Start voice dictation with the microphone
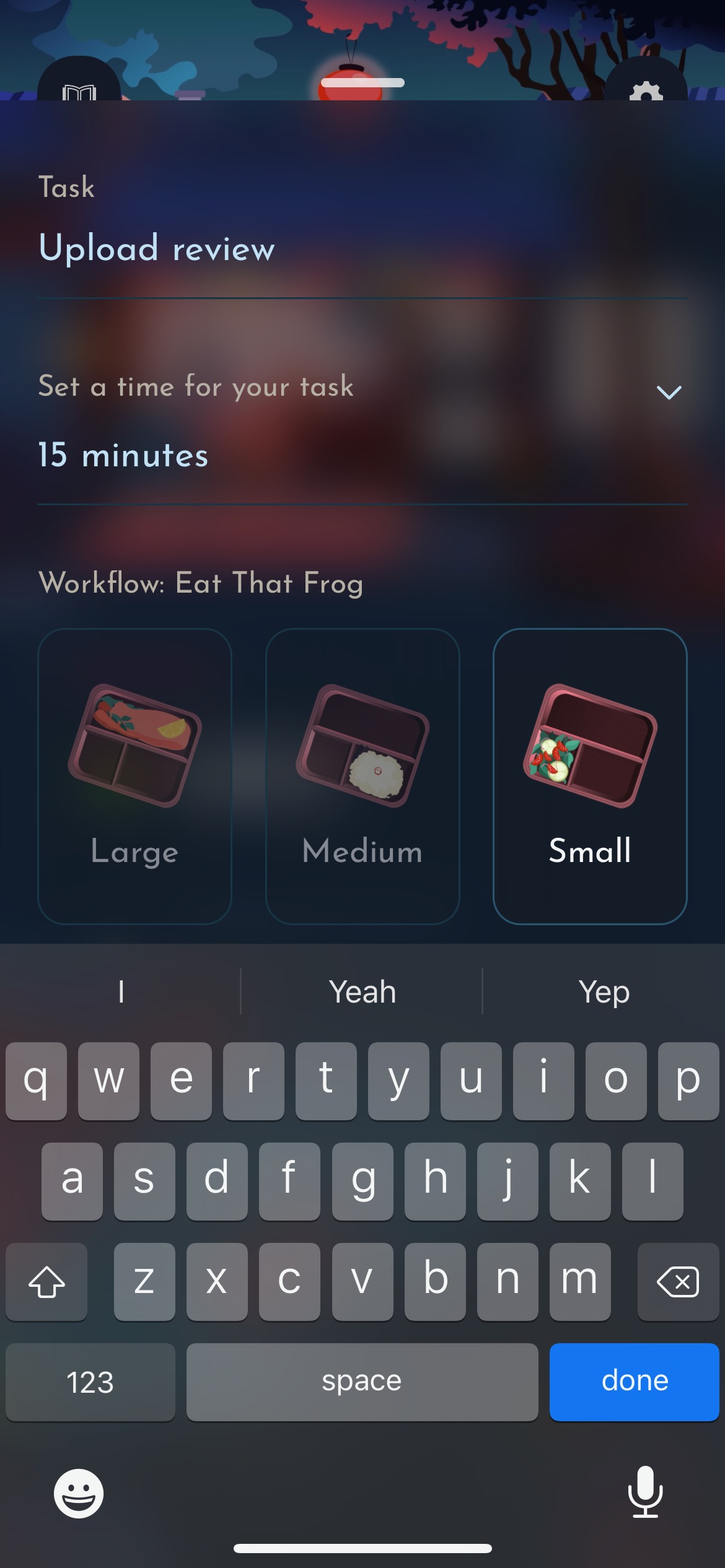The height and width of the screenshot is (1568, 725). 645,1492
